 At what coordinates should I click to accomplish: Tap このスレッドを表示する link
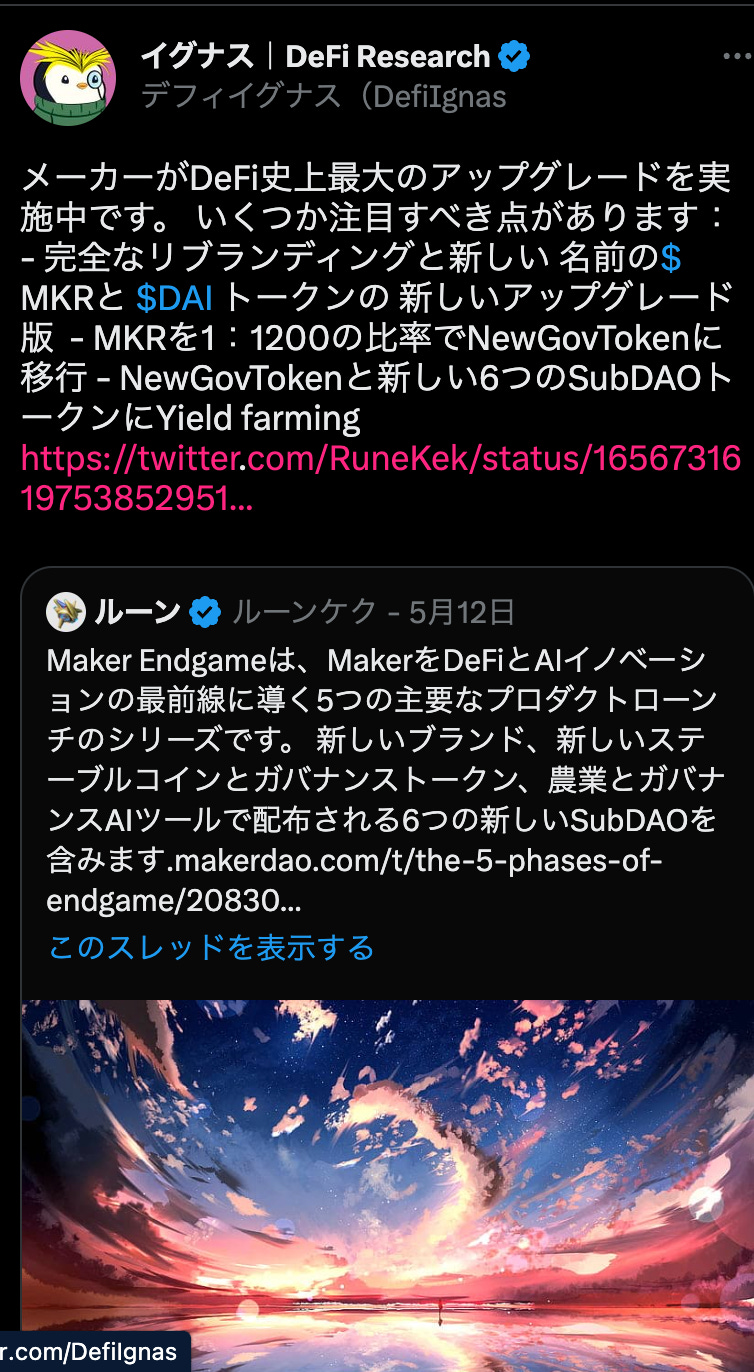click(211, 947)
